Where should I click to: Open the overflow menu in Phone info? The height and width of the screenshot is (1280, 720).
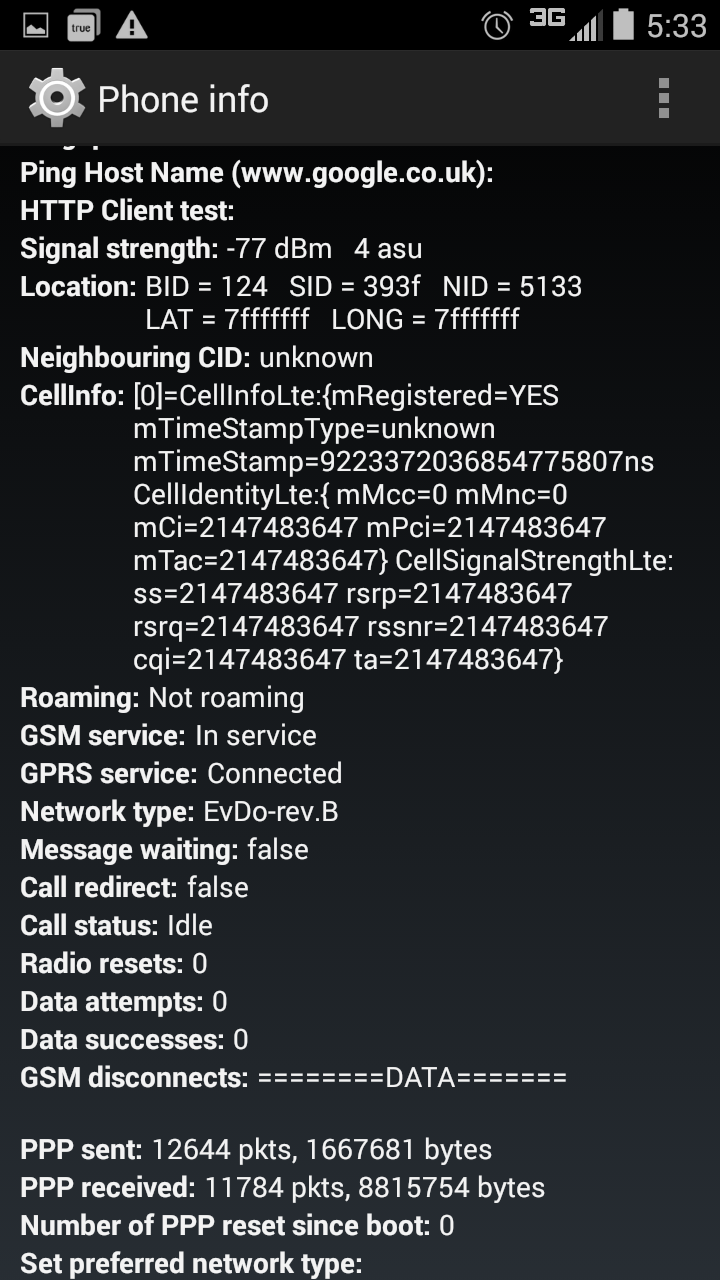pos(663,99)
